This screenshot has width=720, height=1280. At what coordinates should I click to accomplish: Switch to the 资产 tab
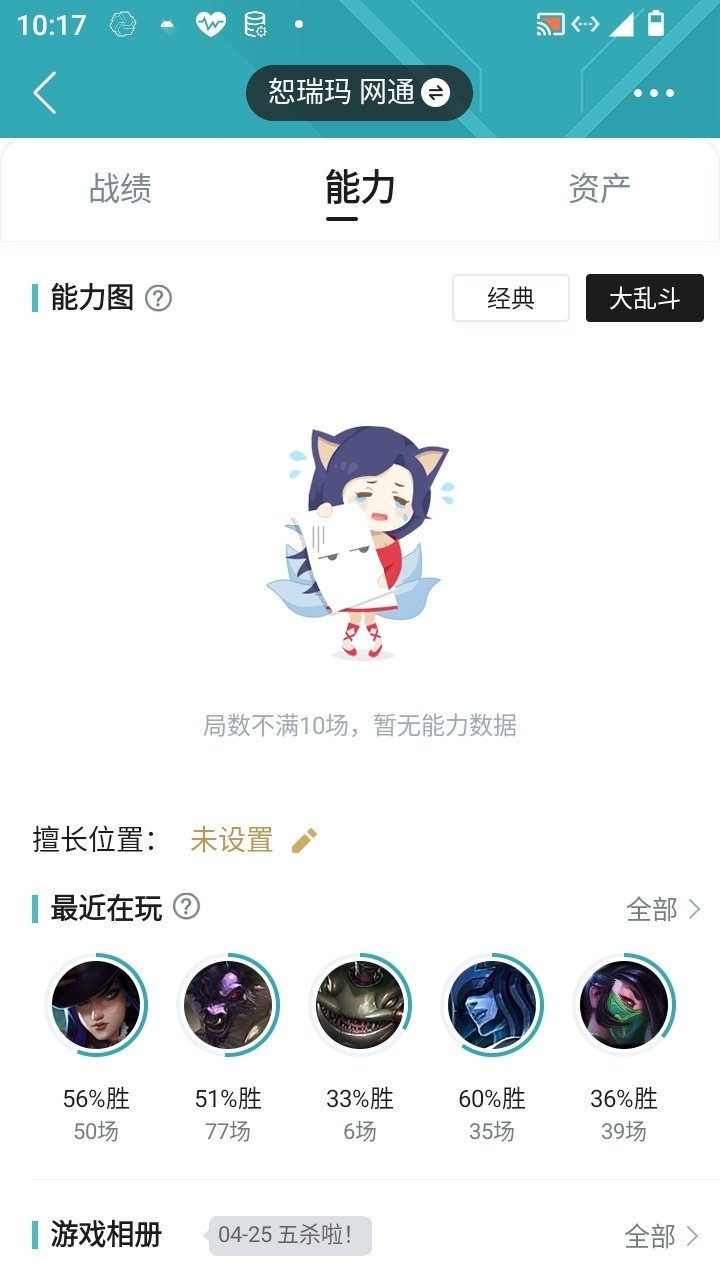[601, 190]
